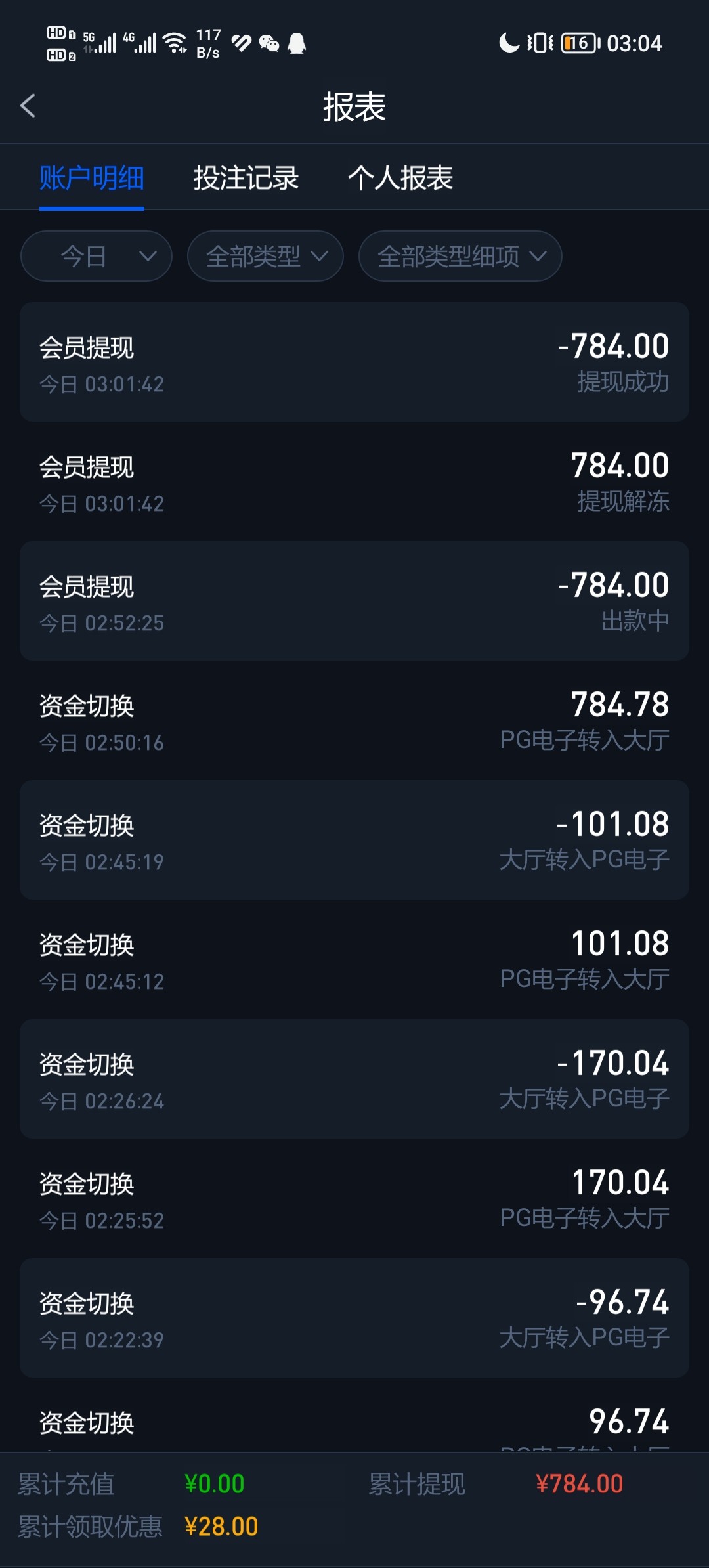
Task: Open the 全部类型细项 filter dropdown
Action: tap(460, 256)
